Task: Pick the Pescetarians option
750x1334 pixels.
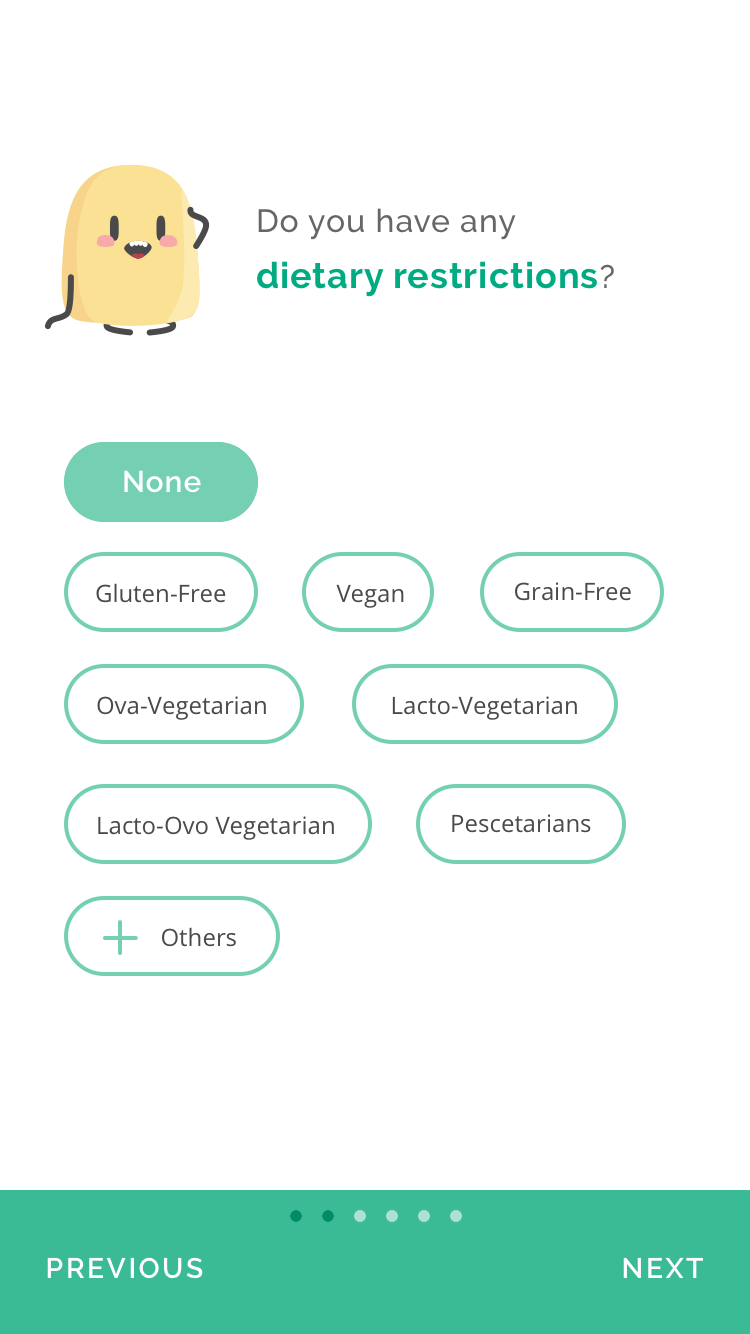Action: click(x=521, y=824)
